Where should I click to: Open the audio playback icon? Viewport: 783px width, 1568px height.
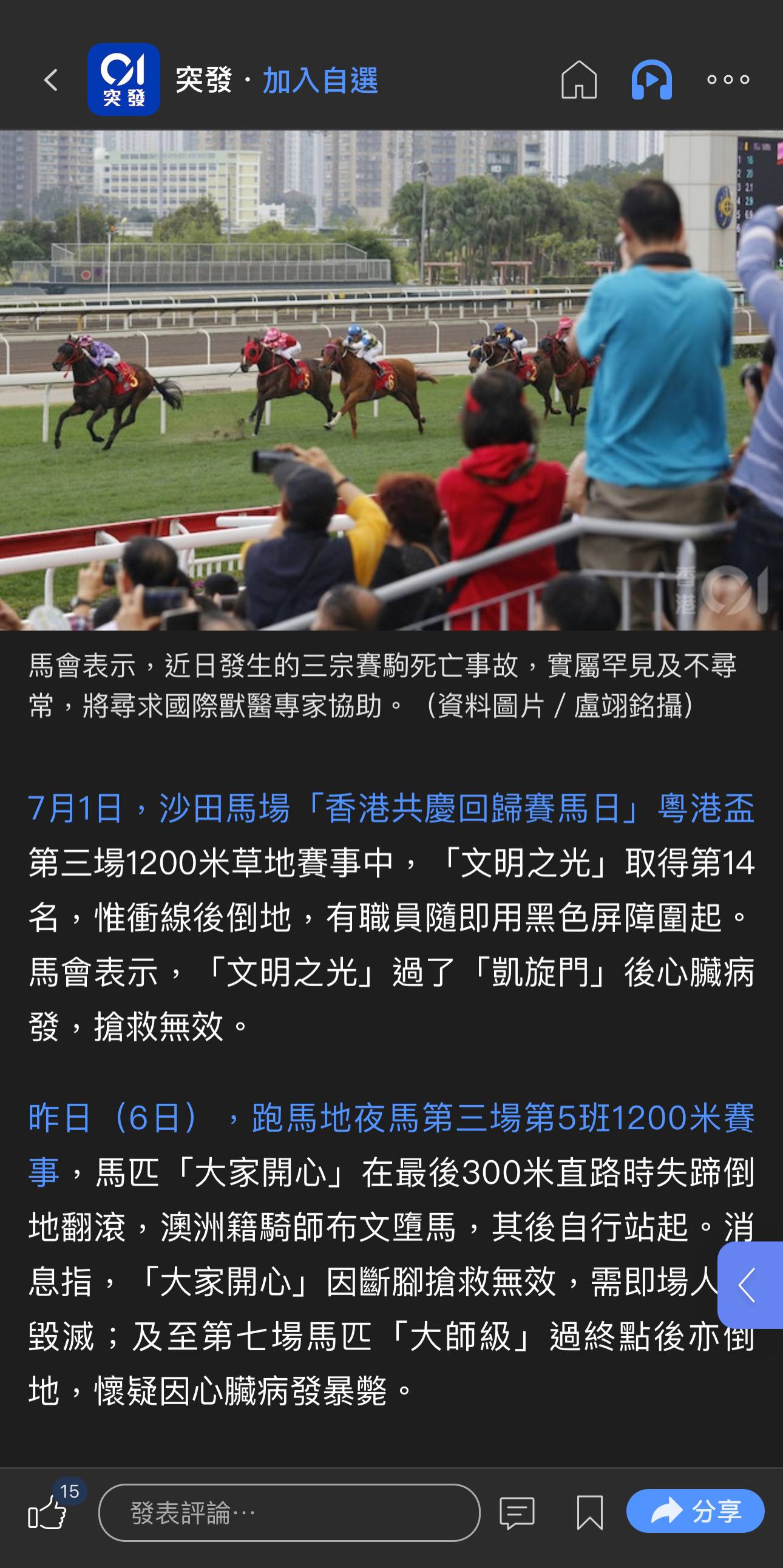tap(651, 79)
